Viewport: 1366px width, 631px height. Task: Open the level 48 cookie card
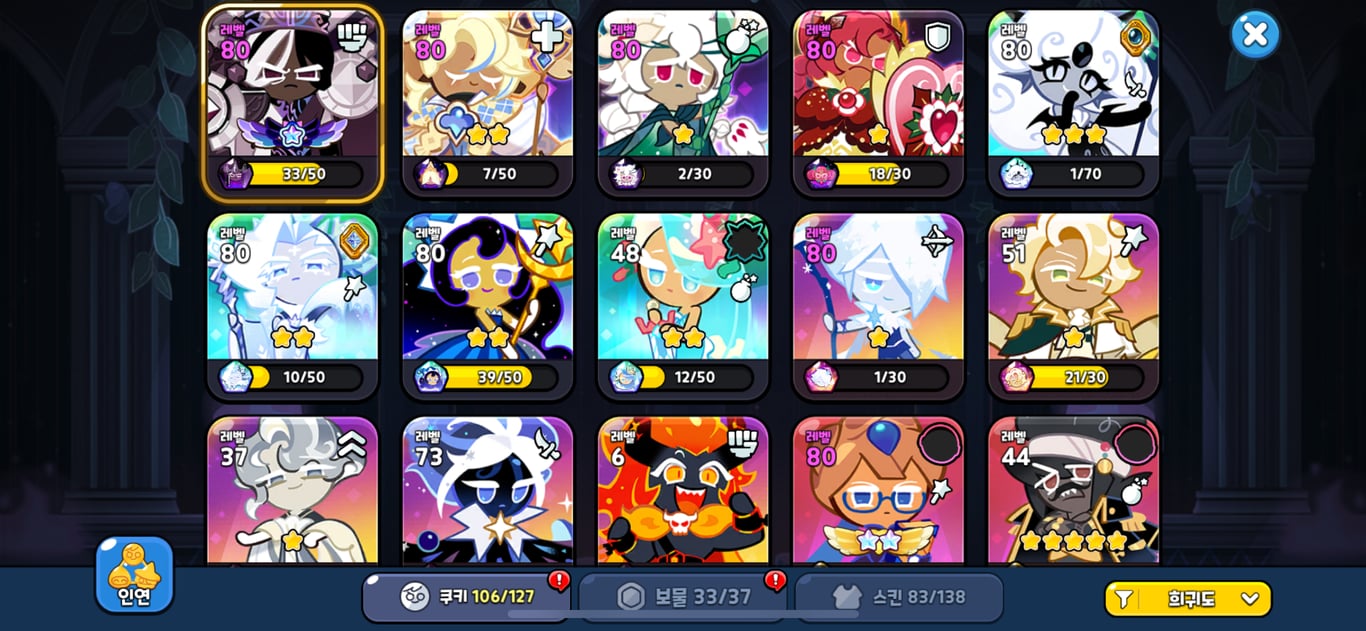683,303
